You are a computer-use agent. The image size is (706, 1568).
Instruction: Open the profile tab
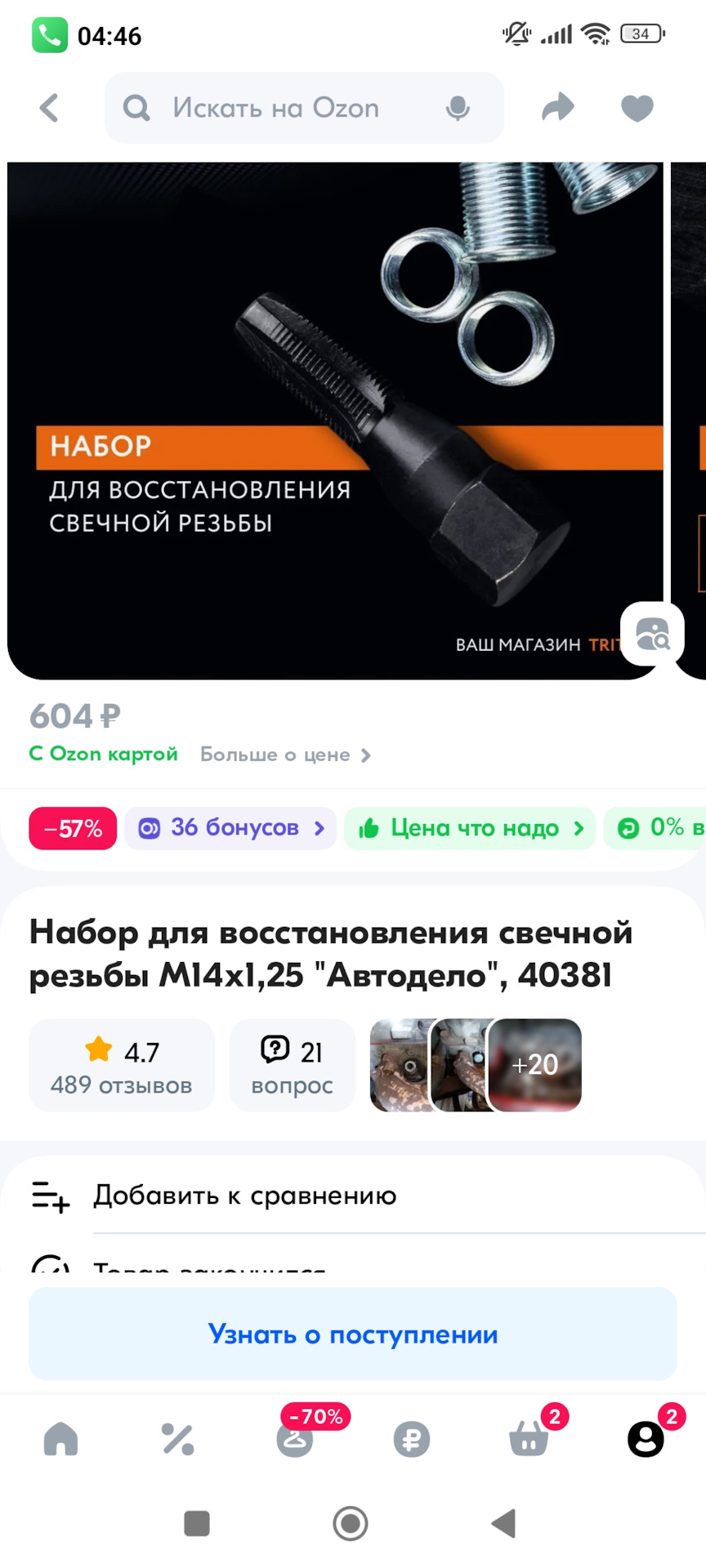click(x=646, y=1439)
